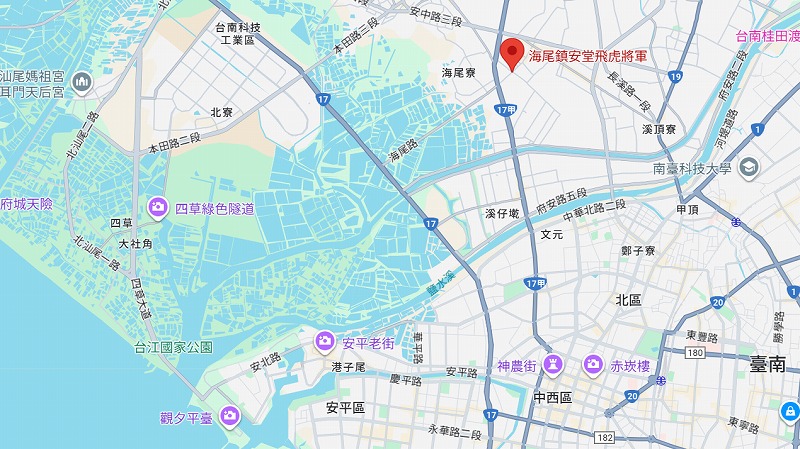Open the 赤崁樓 attraction marker

pyautogui.click(x=594, y=363)
